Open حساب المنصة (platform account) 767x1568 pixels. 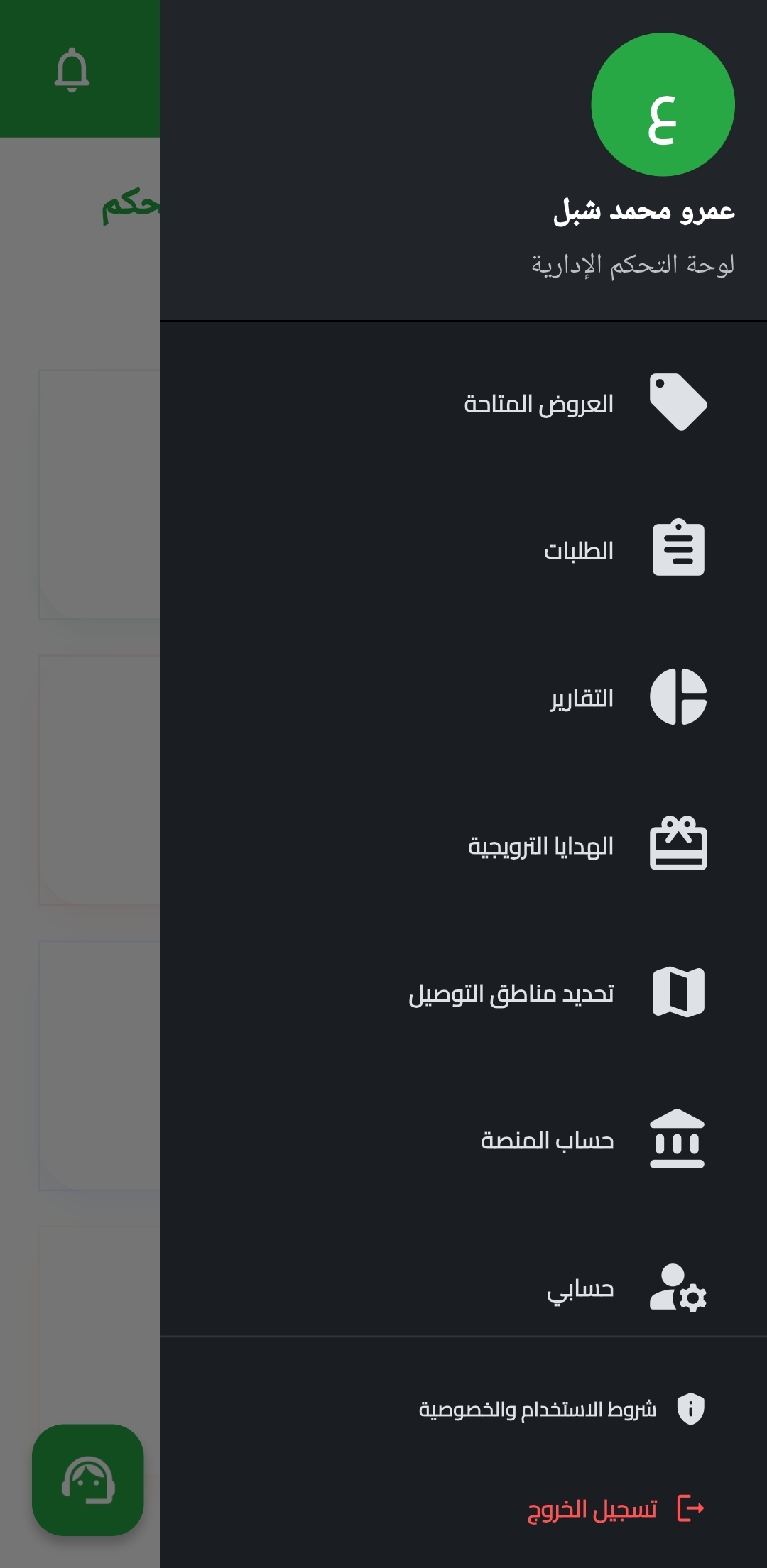coord(547,1141)
